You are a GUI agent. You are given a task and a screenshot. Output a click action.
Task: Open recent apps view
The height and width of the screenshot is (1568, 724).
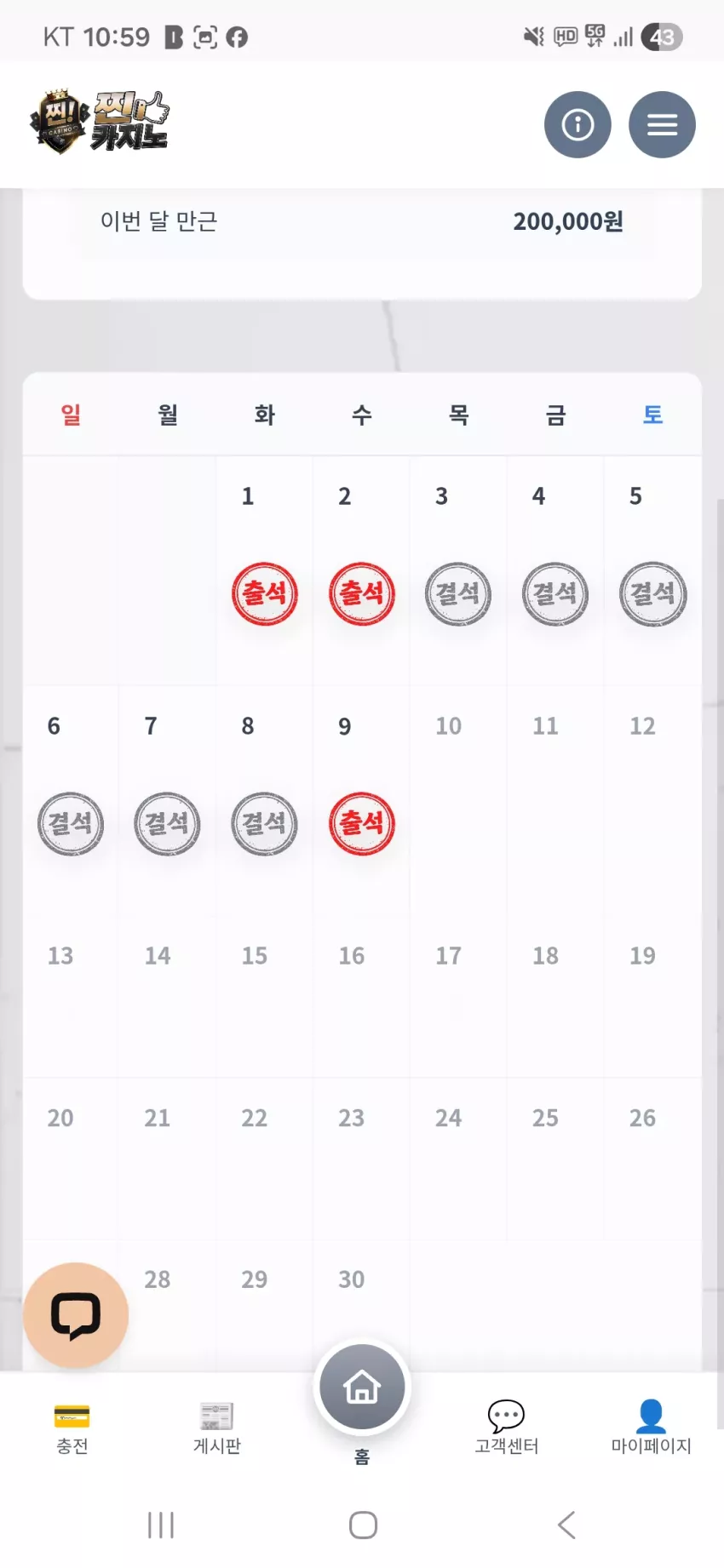click(x=161, y=1525)
